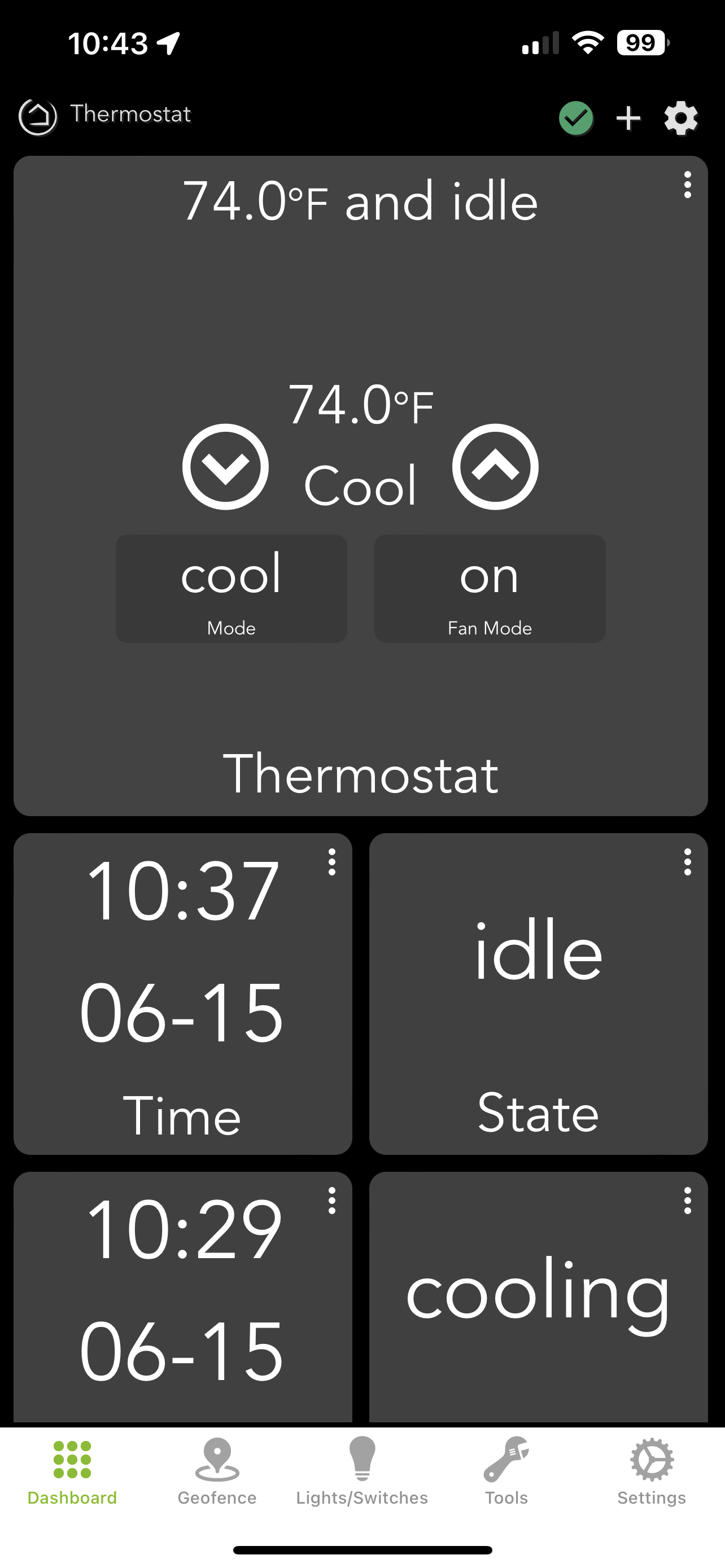
Task: Raise the setpoint with the up arrow
Action: (495, 467)
